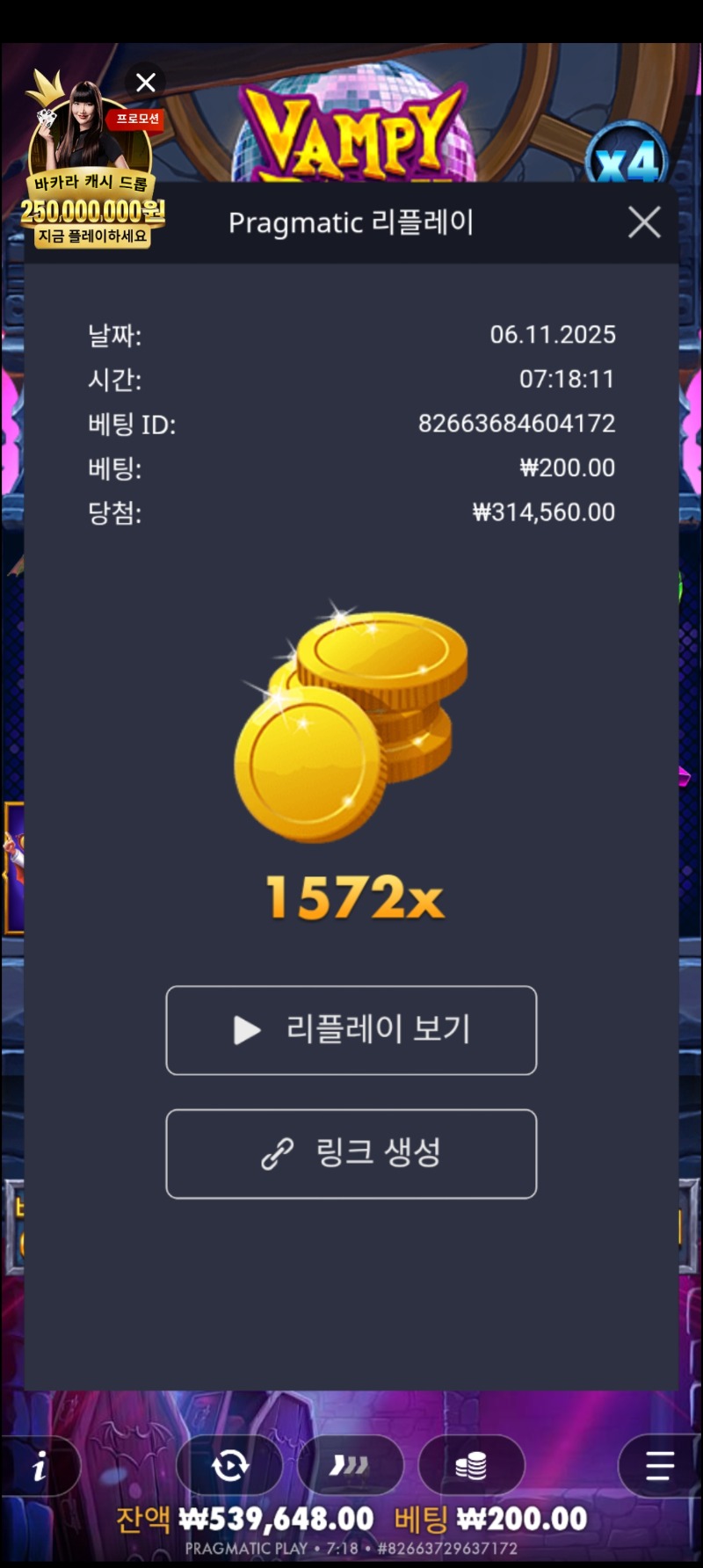Click the x4 multiplier badge

(x=627, y=158)
